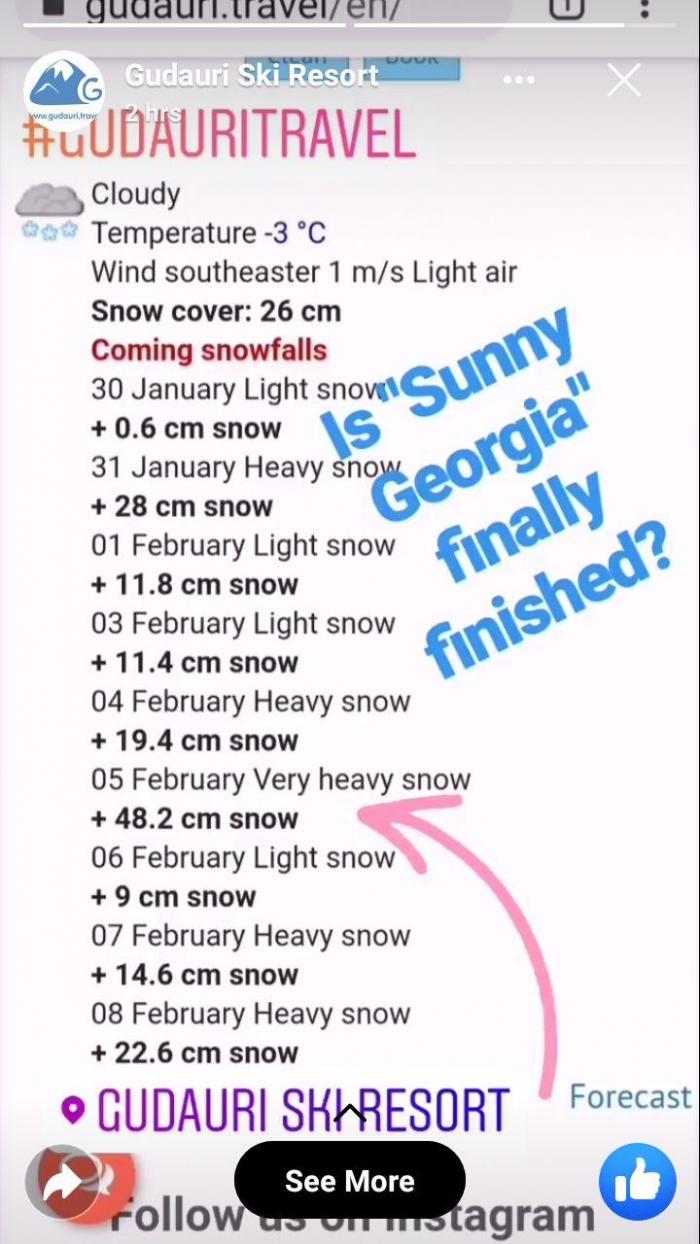Close the Gudauri Ski Resort story
Viewport: 700px width, 1244px height.
tap(624, 81)
